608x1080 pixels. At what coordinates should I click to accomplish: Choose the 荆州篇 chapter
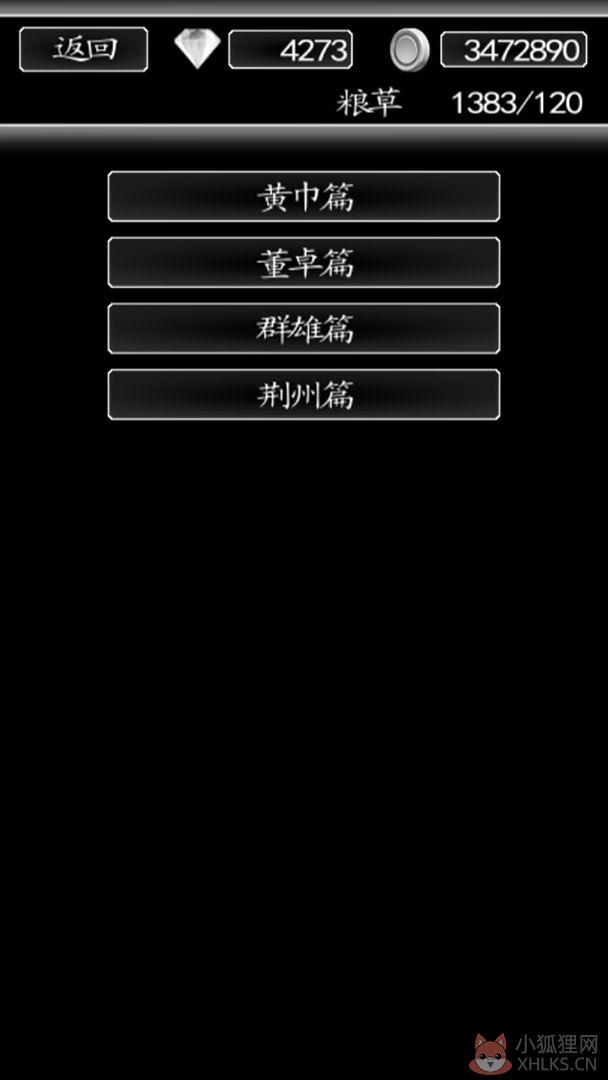[304, 395]
